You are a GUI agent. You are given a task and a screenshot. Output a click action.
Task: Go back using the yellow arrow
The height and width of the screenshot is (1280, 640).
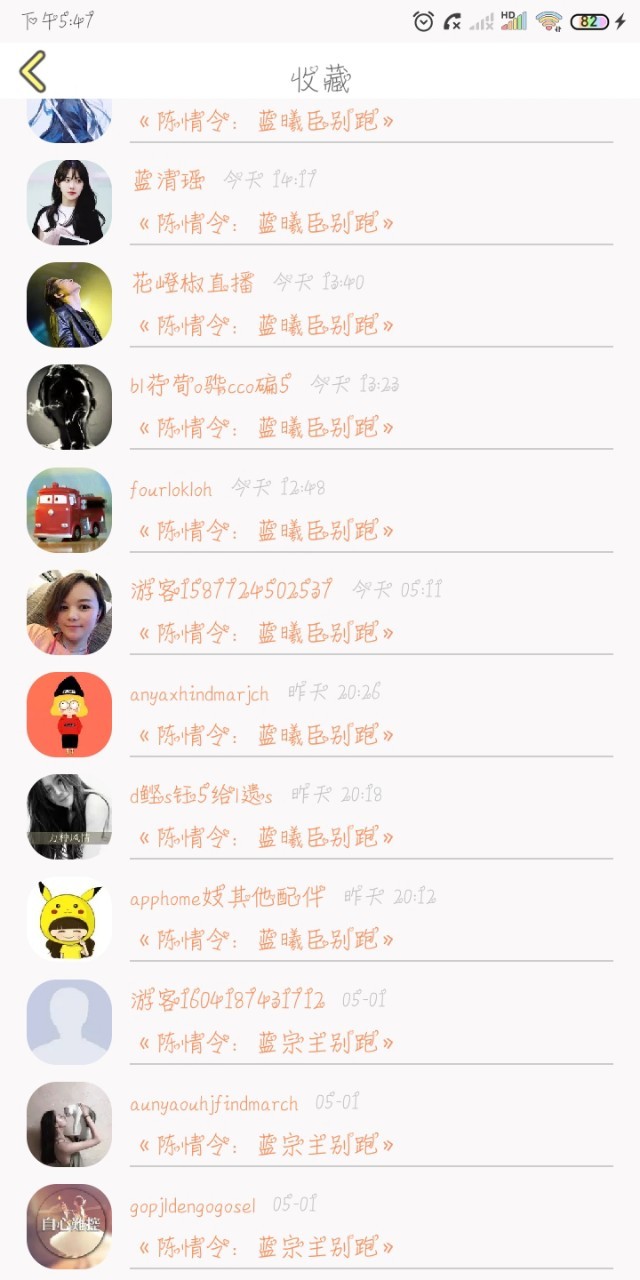[x=33, y=72]
